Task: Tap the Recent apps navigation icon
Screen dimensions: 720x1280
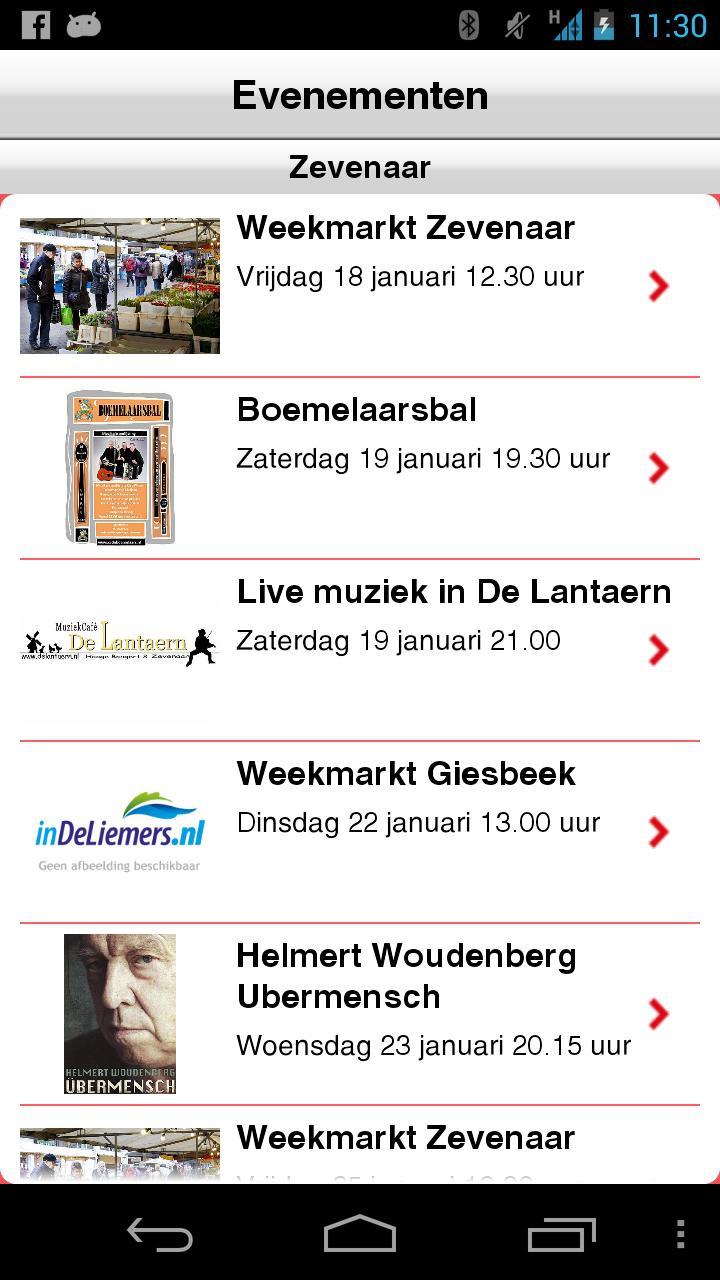Action: tap(560, 1234)
